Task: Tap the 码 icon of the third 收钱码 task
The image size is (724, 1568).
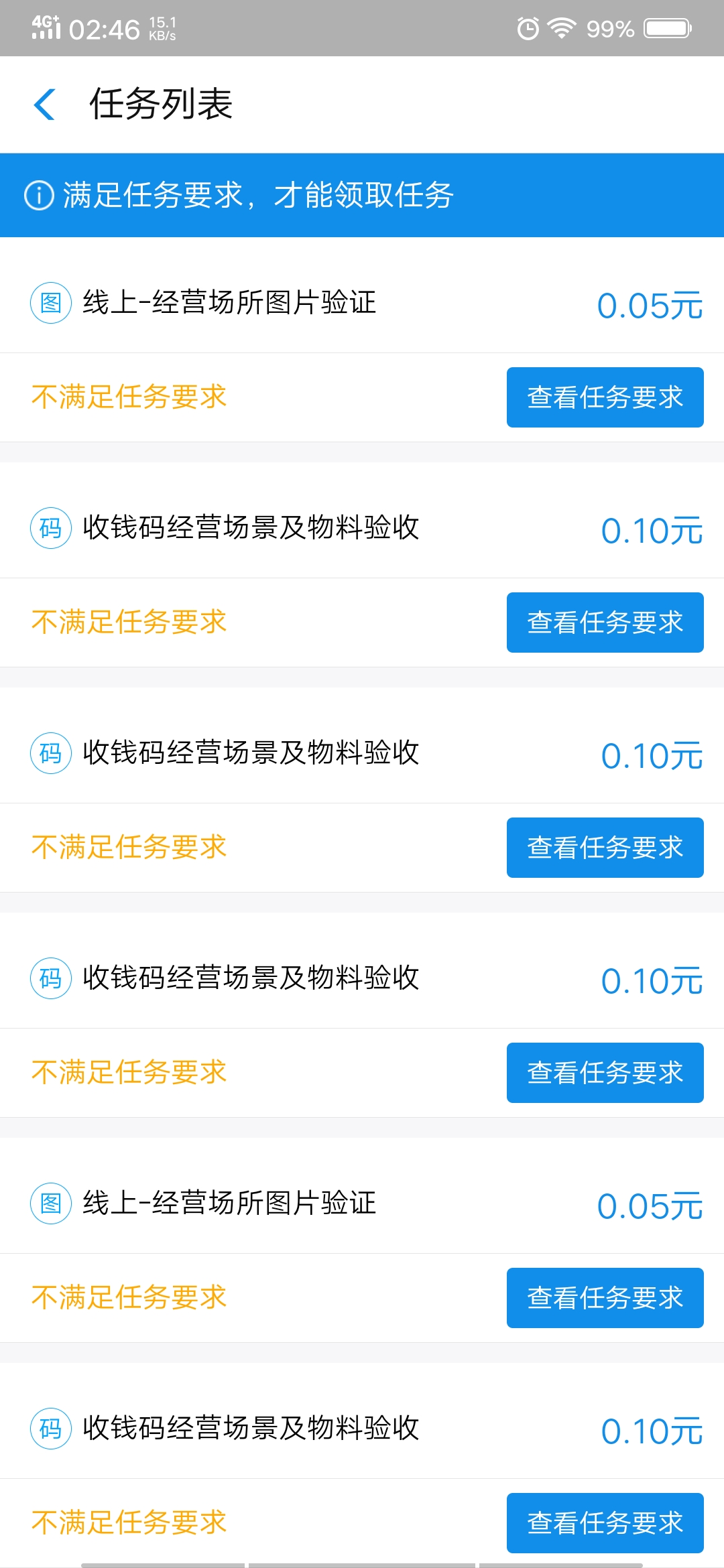Action: pyautogui.click(x=50, y=978)
